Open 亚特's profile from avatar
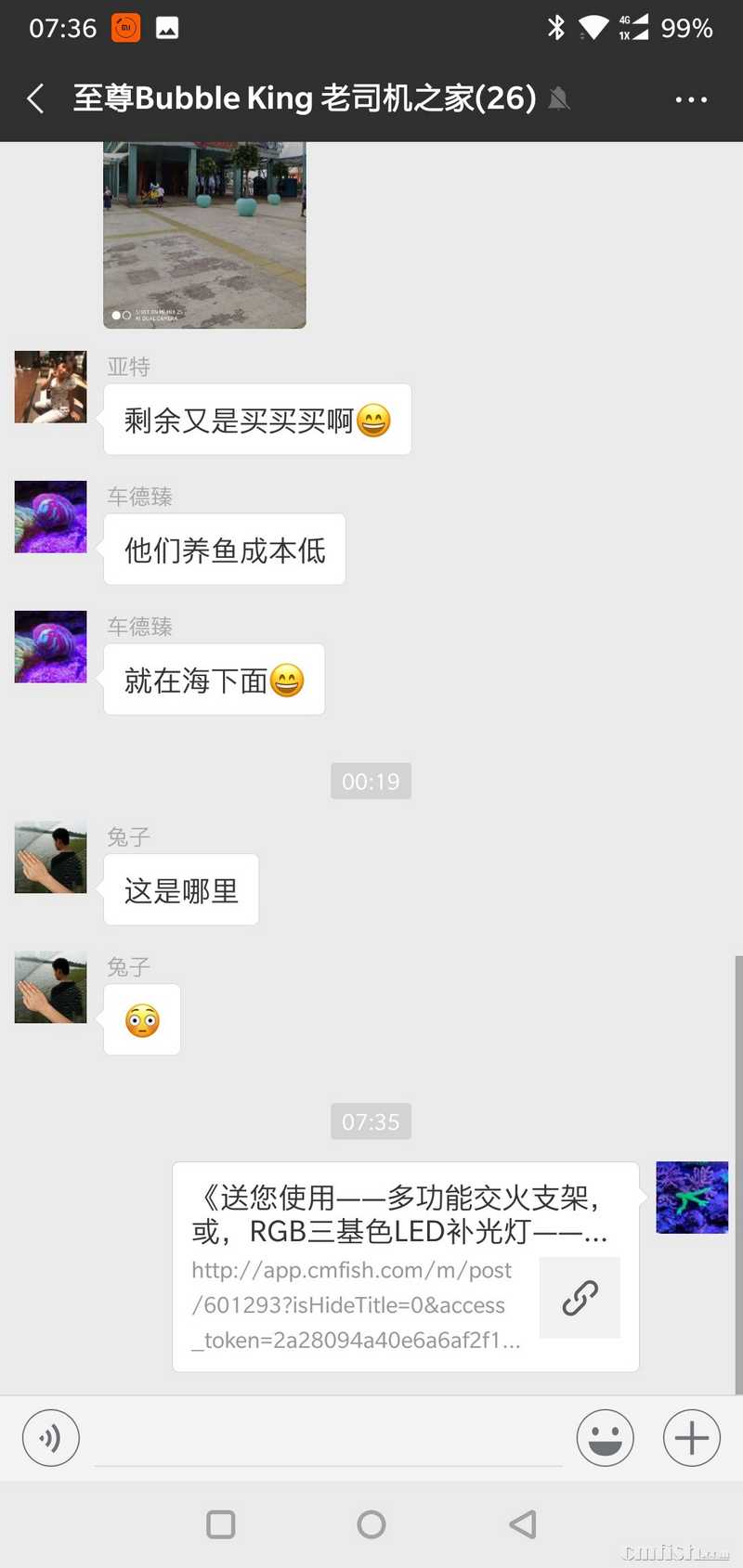 (49, 386)
